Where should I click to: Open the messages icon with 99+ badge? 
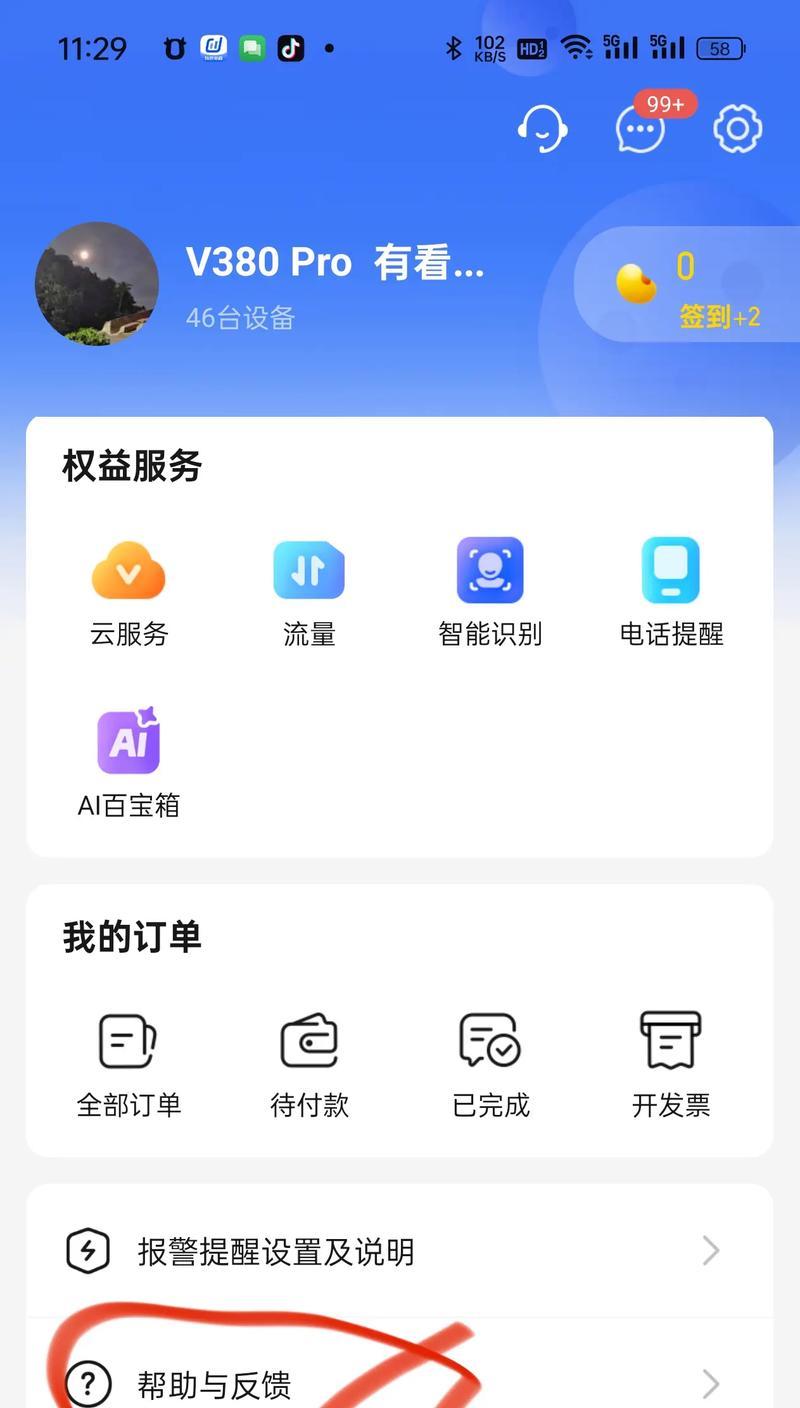[640, 129]
